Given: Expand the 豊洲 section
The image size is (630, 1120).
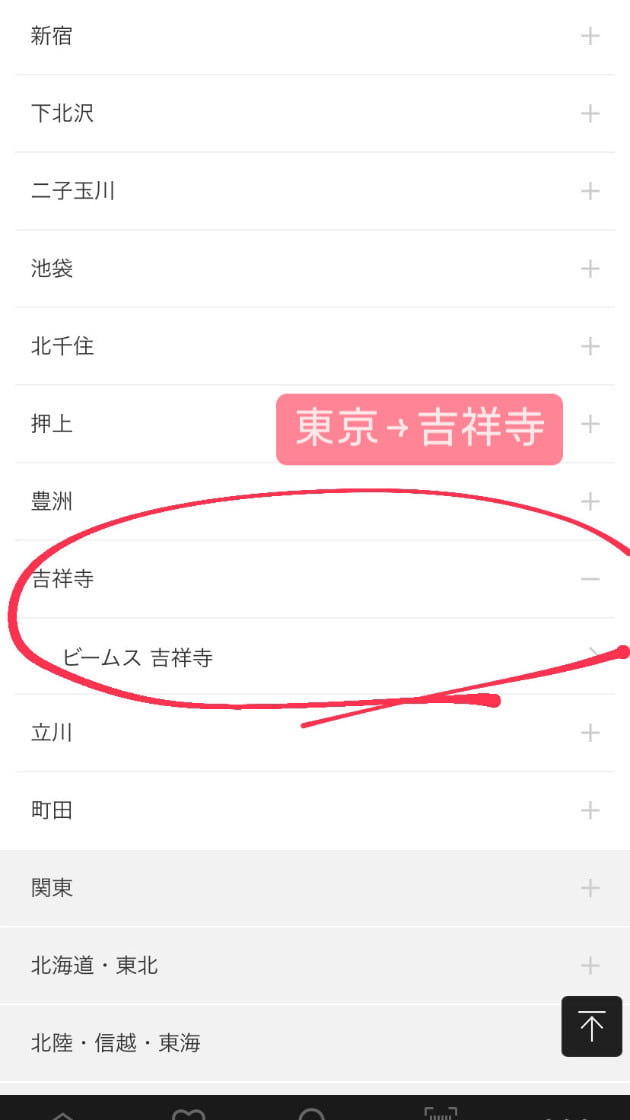Looking at the screenshot, I should tap(314, 501).
